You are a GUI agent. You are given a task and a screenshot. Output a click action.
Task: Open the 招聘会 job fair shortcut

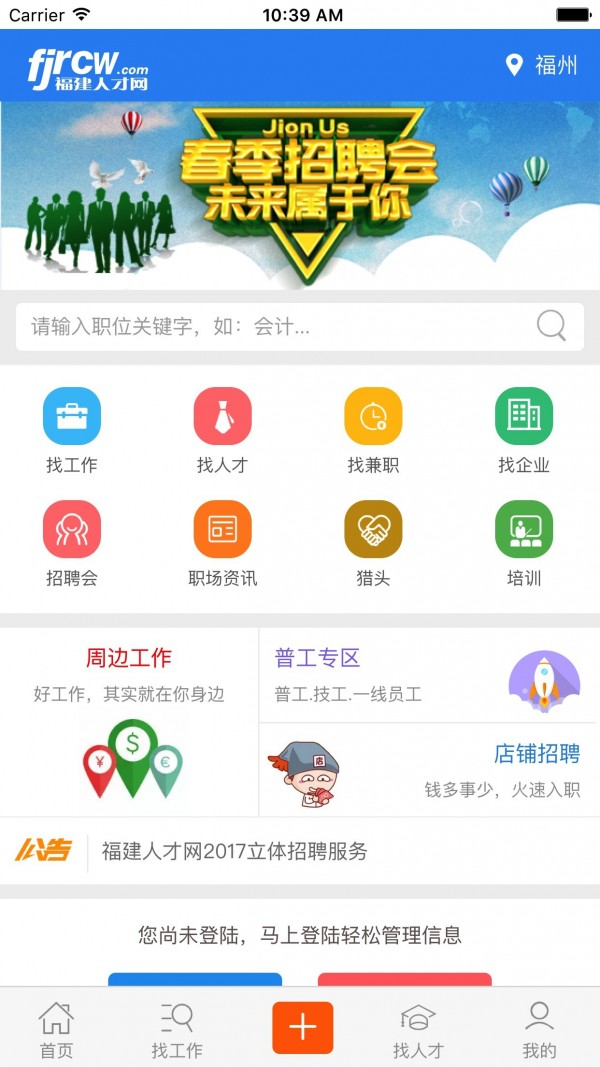point(72,543)
